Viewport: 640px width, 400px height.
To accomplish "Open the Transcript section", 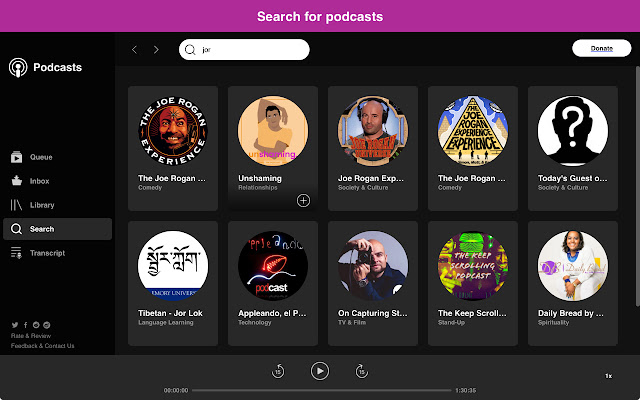I will pos(47,253).
